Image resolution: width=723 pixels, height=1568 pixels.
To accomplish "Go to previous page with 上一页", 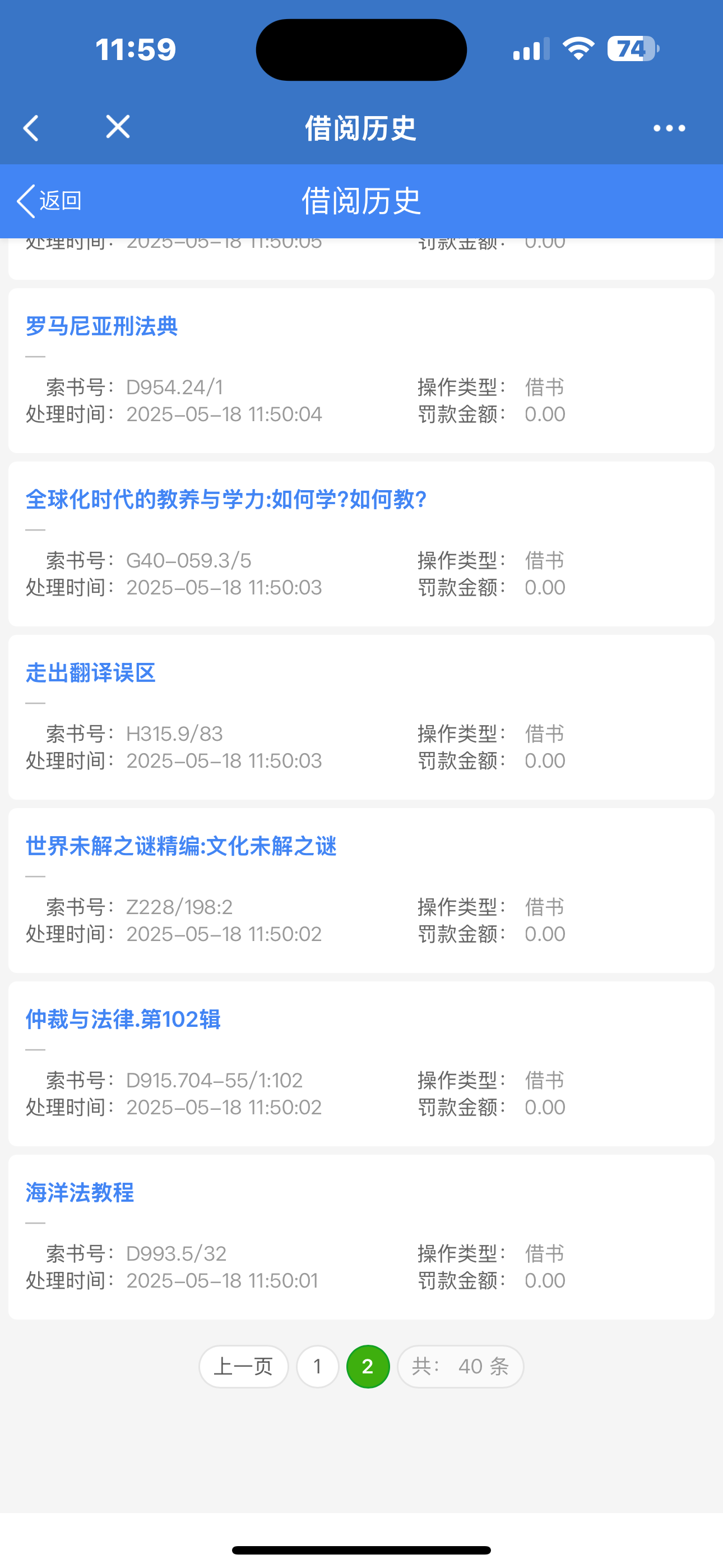I will click(243, 1367).
